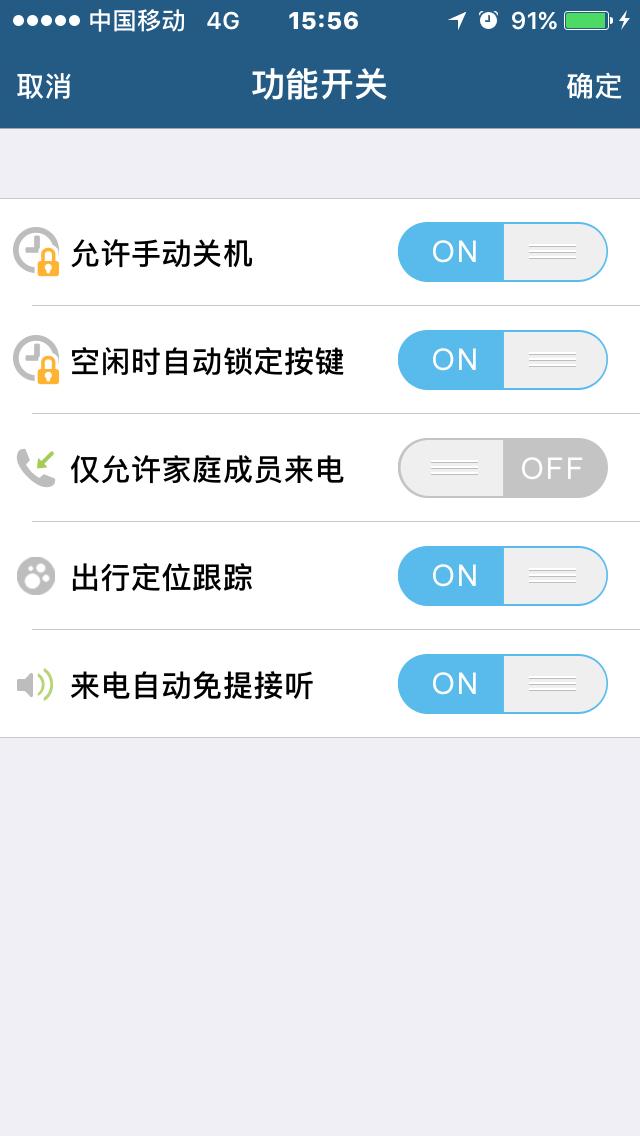Switch off 来电自动免提接听

click(502, 684)
